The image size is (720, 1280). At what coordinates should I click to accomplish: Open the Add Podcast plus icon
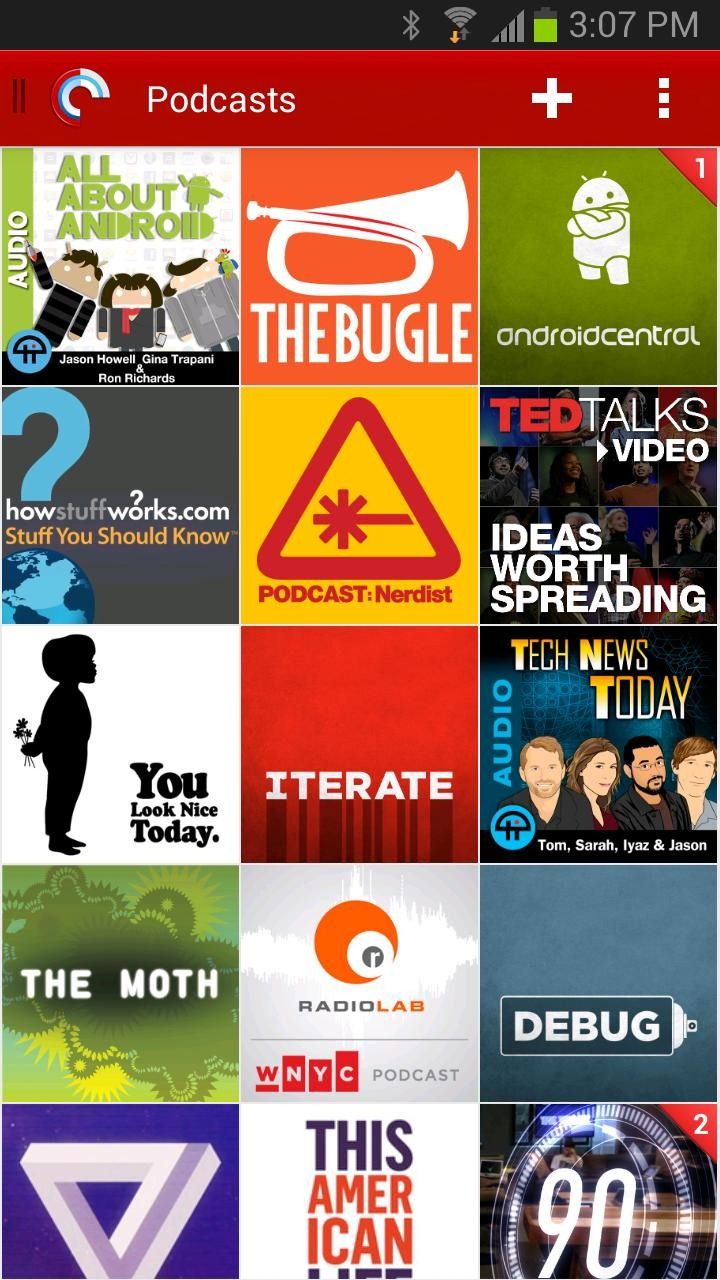[x=552, y=98]
